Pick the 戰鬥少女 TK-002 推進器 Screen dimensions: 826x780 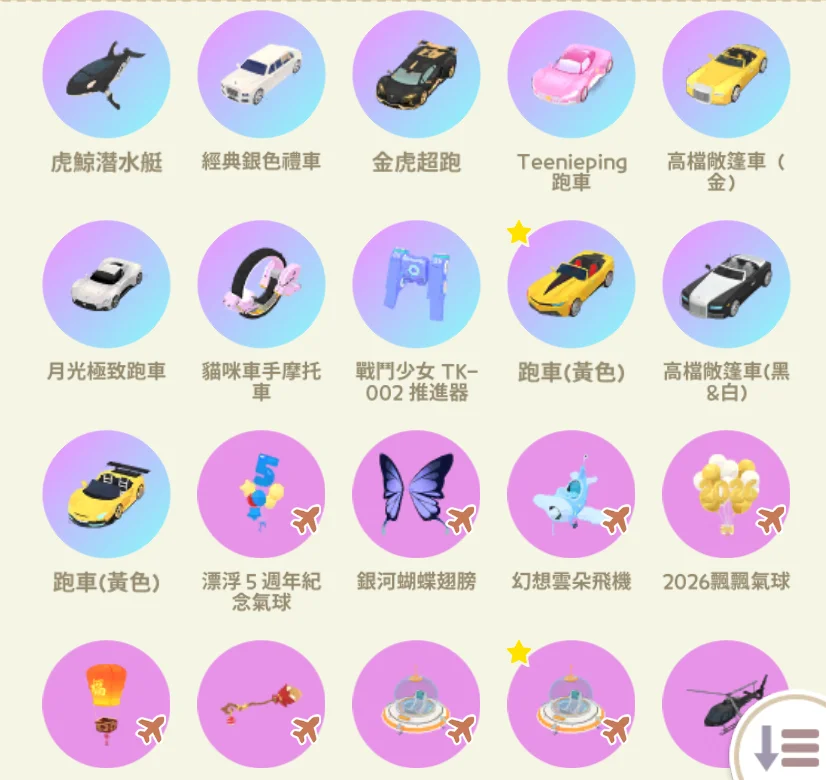pos(416,284)
